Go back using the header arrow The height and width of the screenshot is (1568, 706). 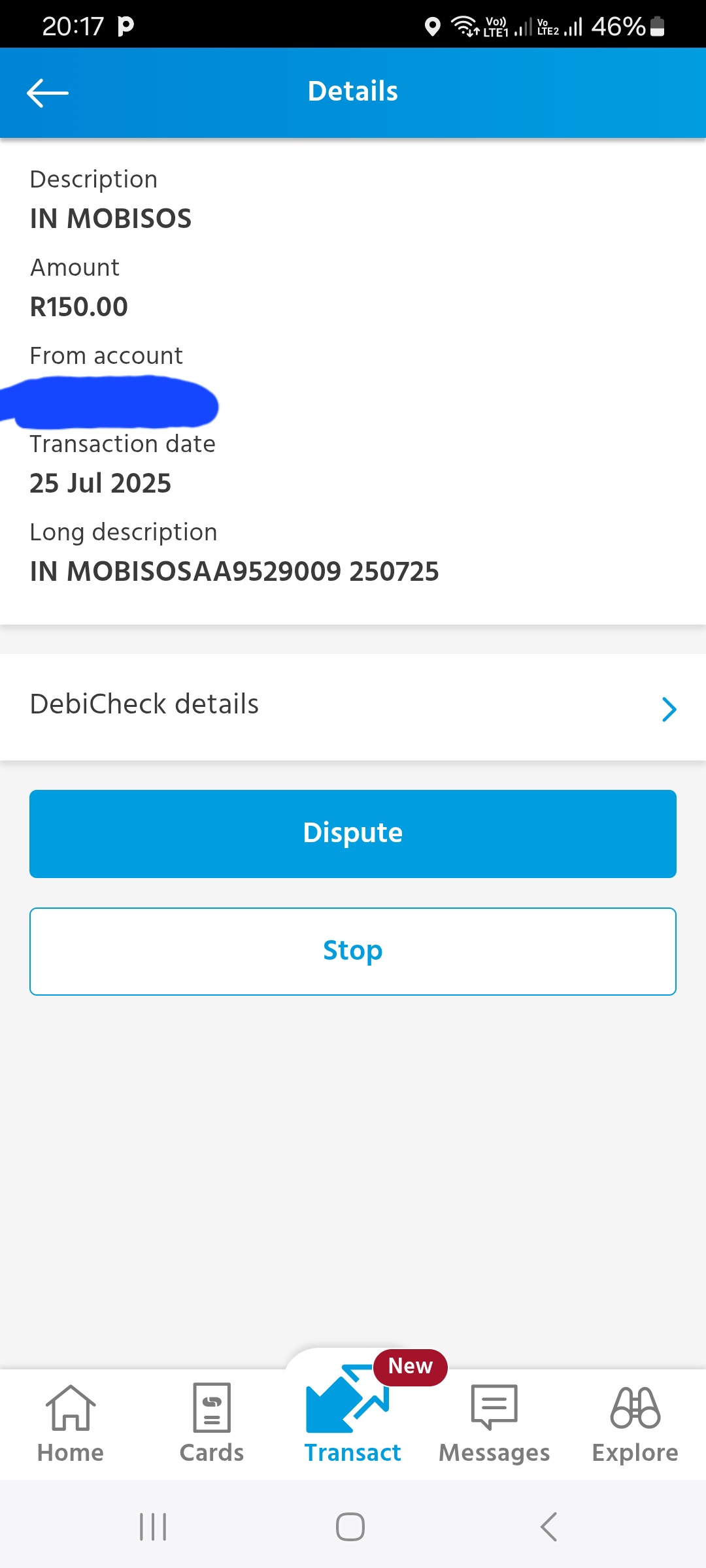coord(47,93)
